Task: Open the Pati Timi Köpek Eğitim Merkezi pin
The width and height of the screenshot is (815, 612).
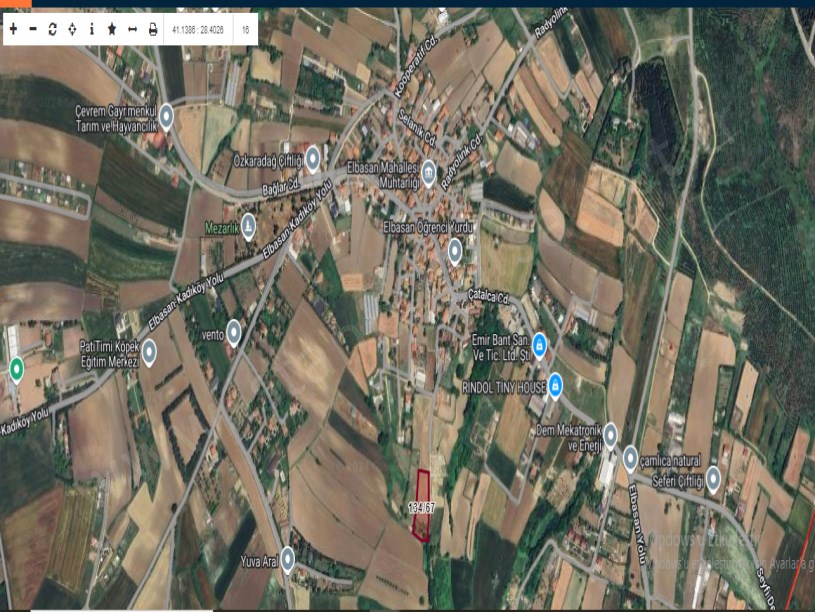Action: [149, 351]
